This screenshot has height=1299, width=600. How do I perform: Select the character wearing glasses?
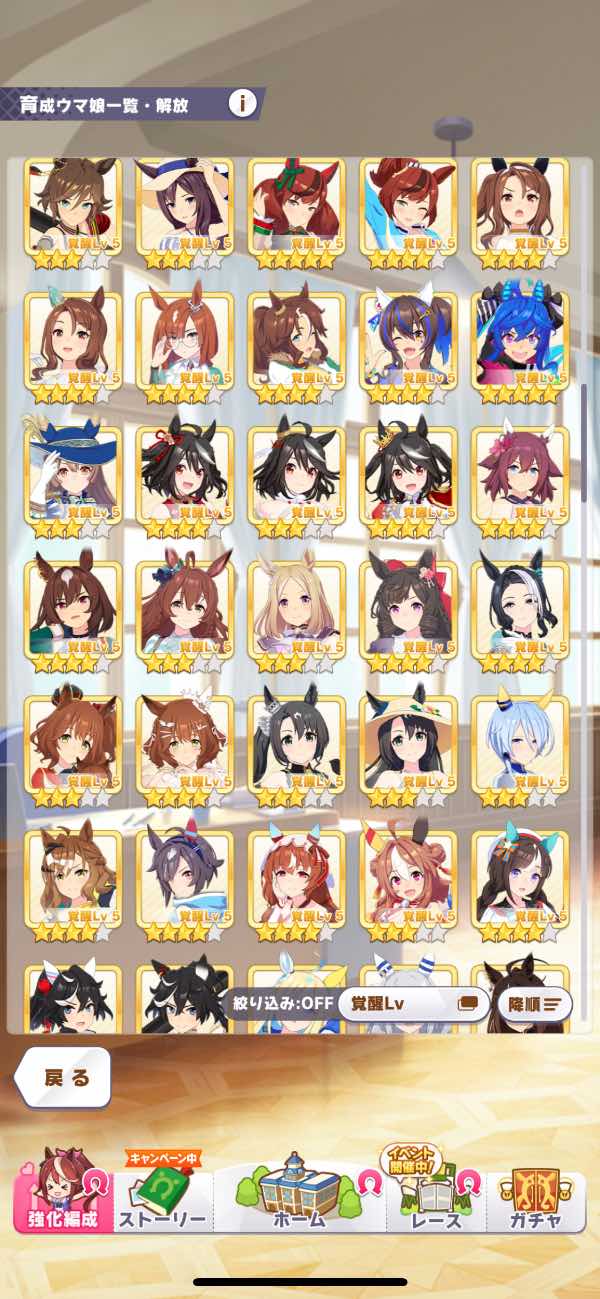(184, 335)
